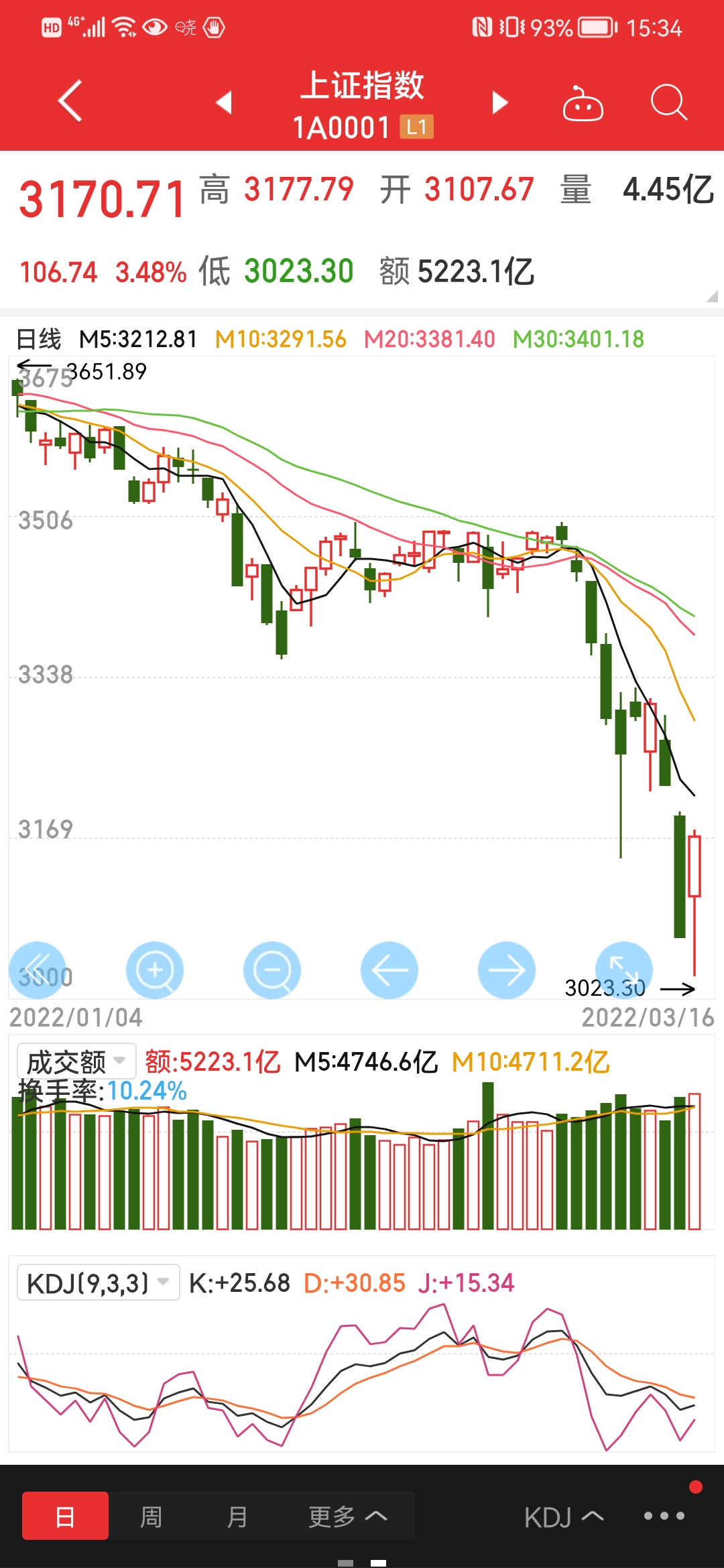Open stock search

tap(669, 103)
